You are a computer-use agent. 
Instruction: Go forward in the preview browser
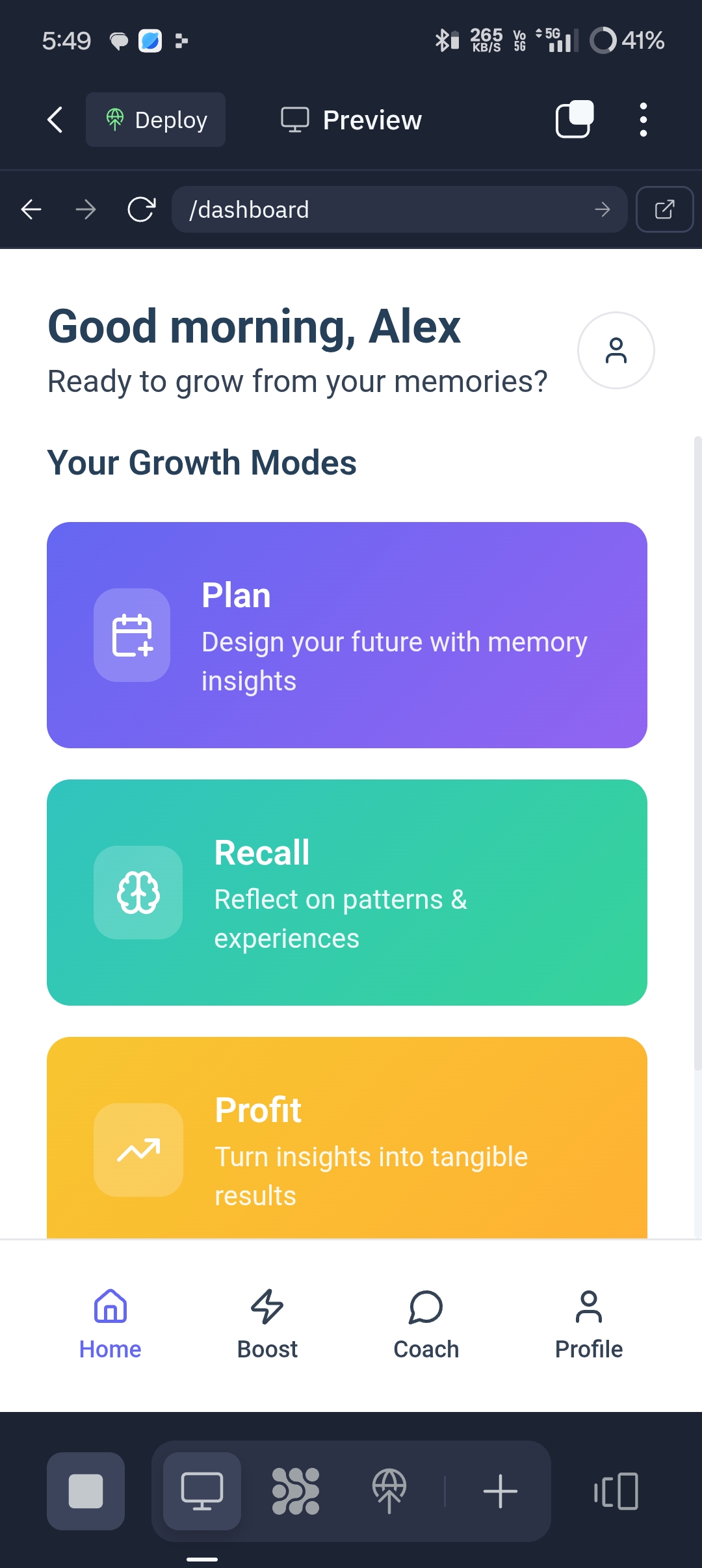[x=85, y=209]
